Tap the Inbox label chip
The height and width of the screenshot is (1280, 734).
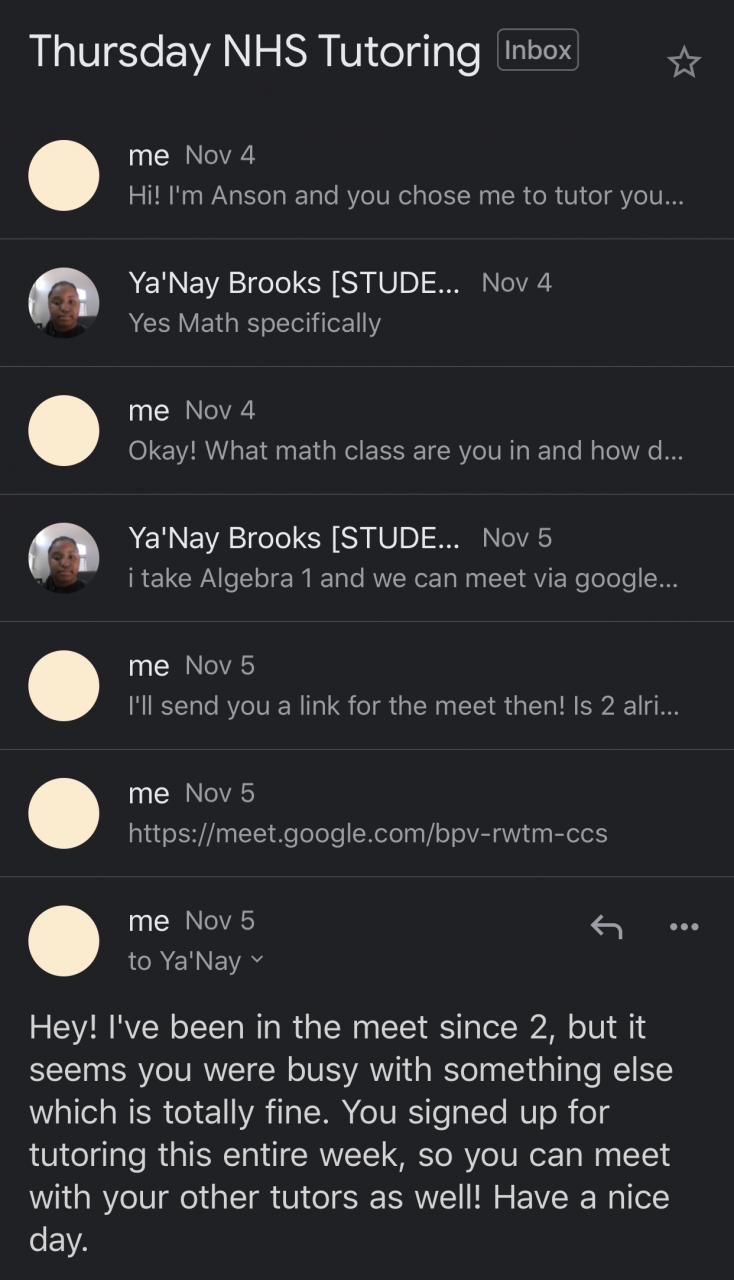click(538, 50)
